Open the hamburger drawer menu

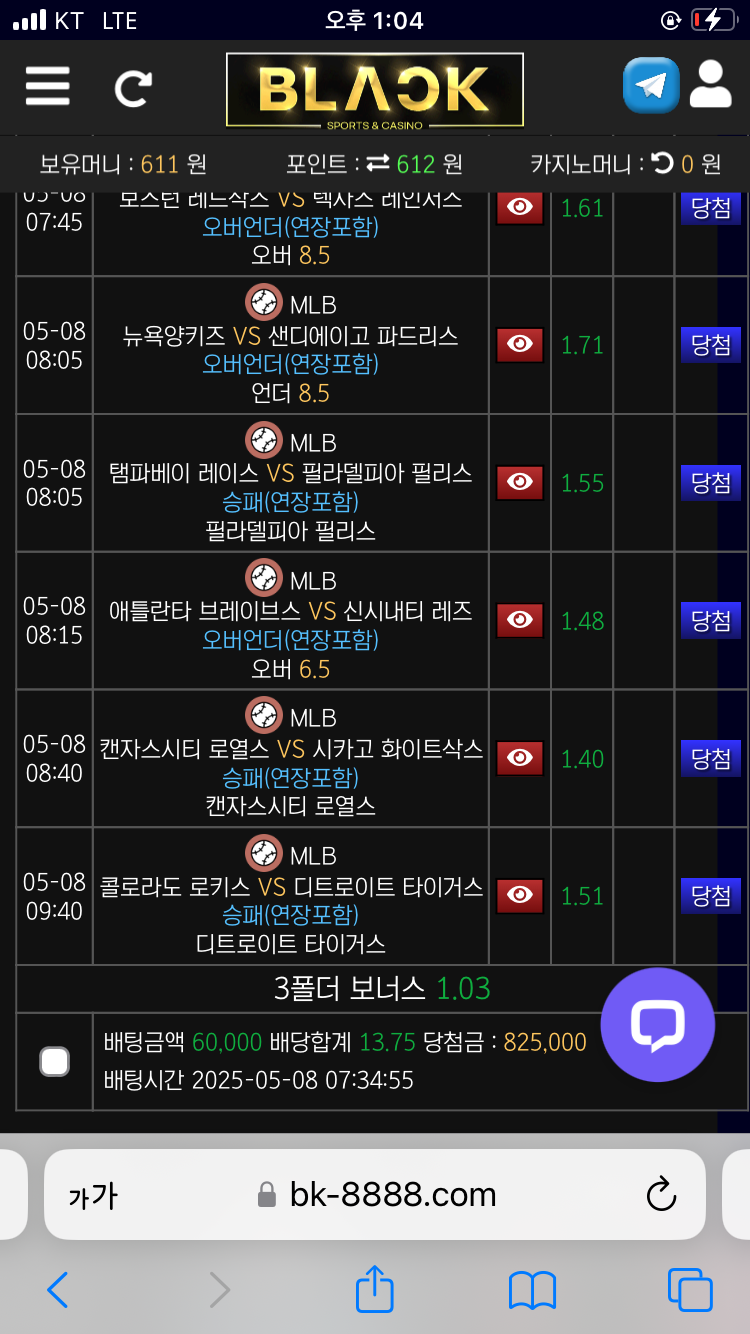(48, 87)
